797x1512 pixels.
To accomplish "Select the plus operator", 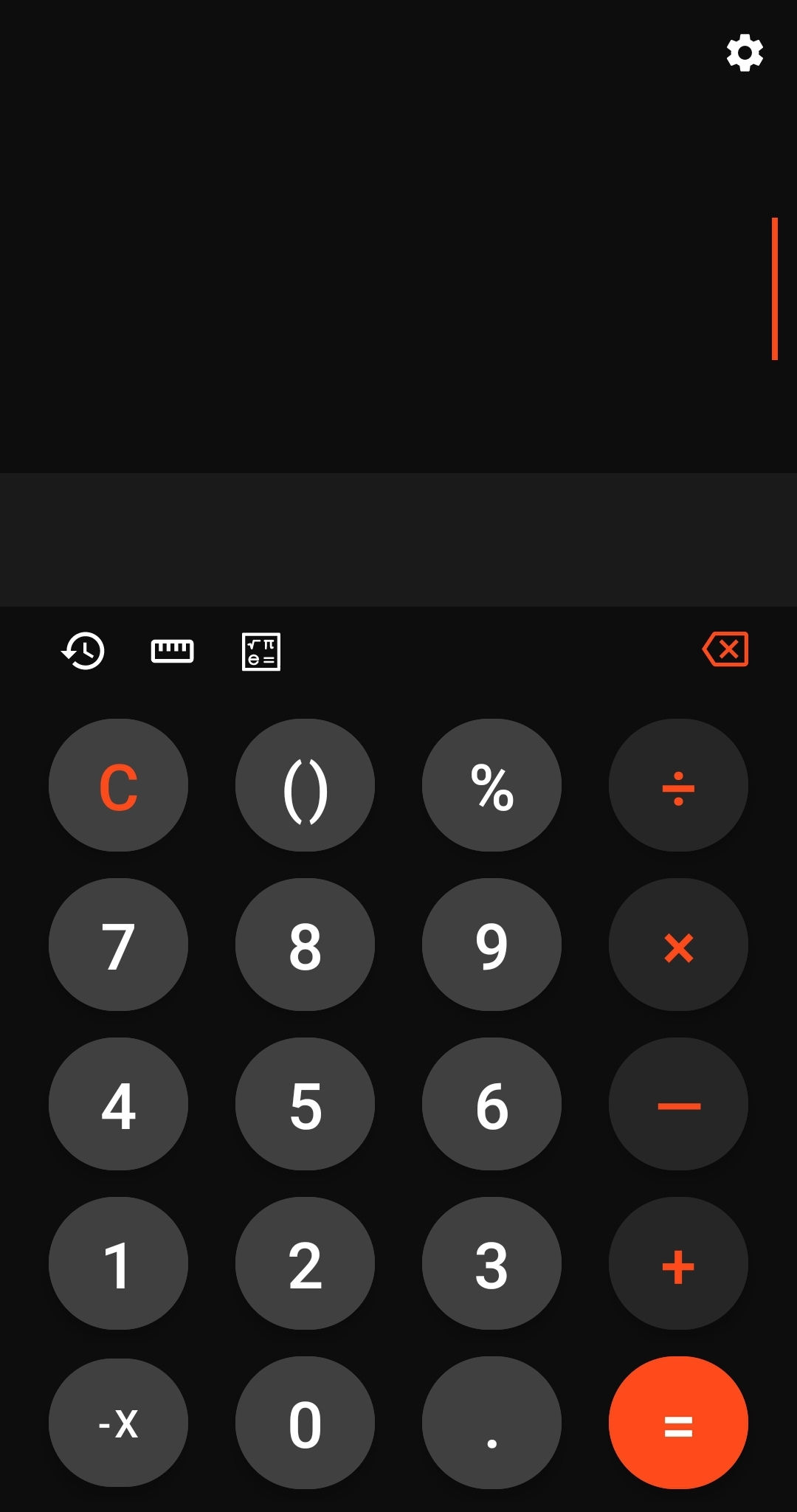I will click(x=678, y=1264).
